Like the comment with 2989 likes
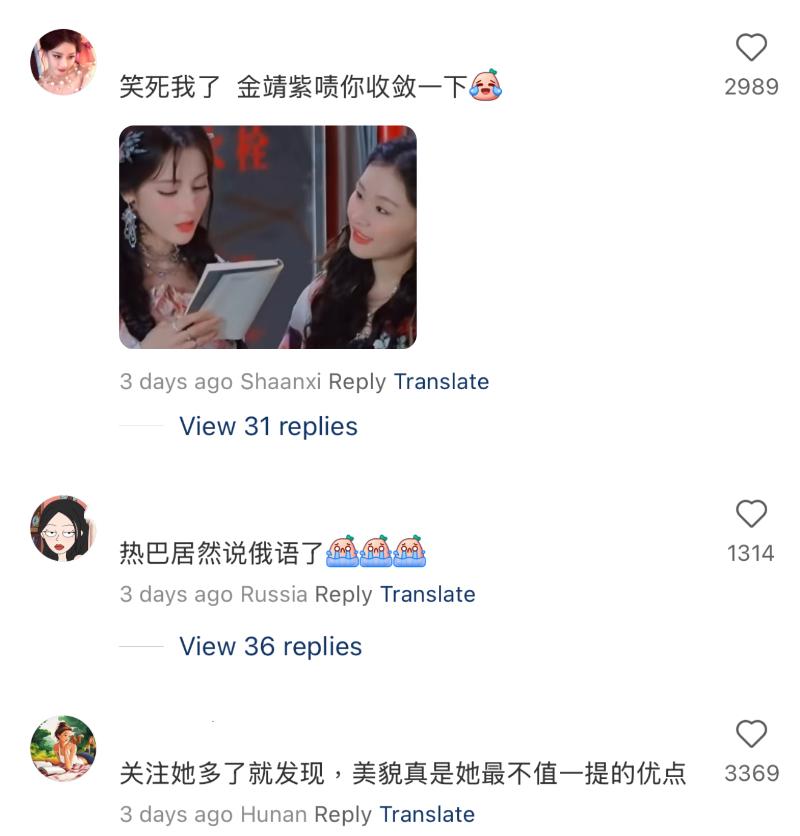This screenshot has height=836, width=800. pyautogui.click(x=751, y=48)
